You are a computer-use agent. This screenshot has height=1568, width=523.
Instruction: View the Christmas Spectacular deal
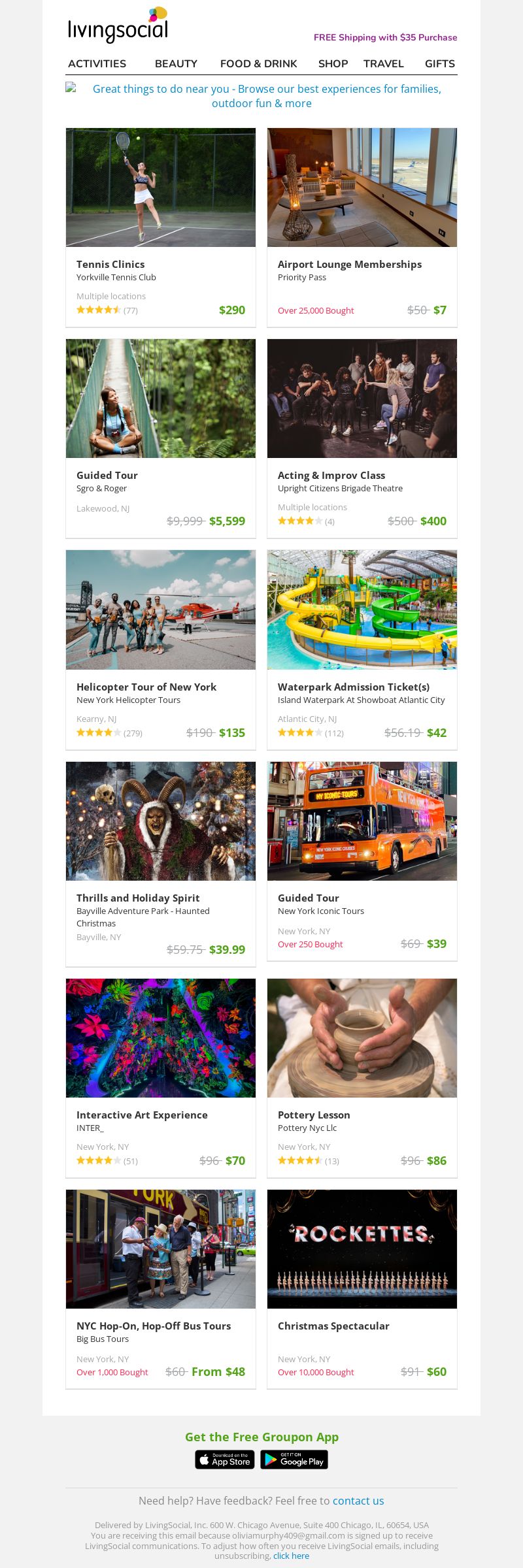pos(333,1326)
